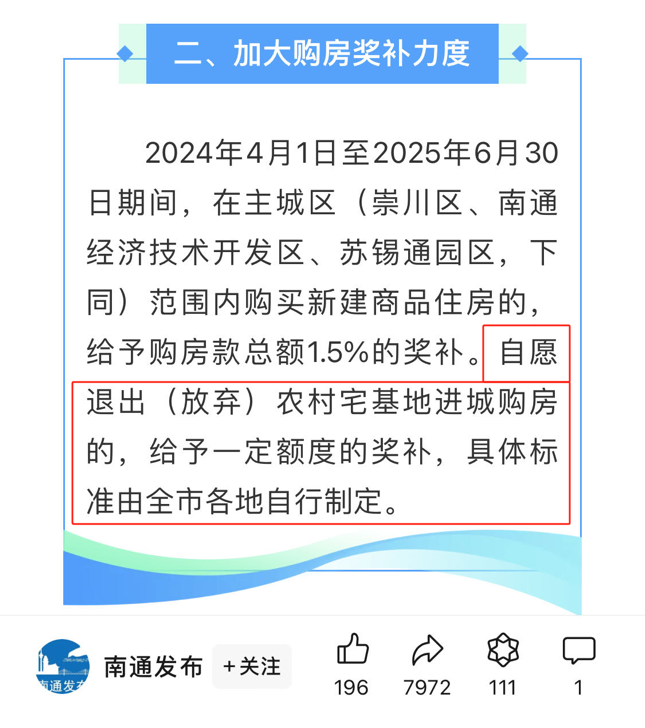This screenshot has width=645, height=728.
Task: Share this article
Action: [427, 651]
